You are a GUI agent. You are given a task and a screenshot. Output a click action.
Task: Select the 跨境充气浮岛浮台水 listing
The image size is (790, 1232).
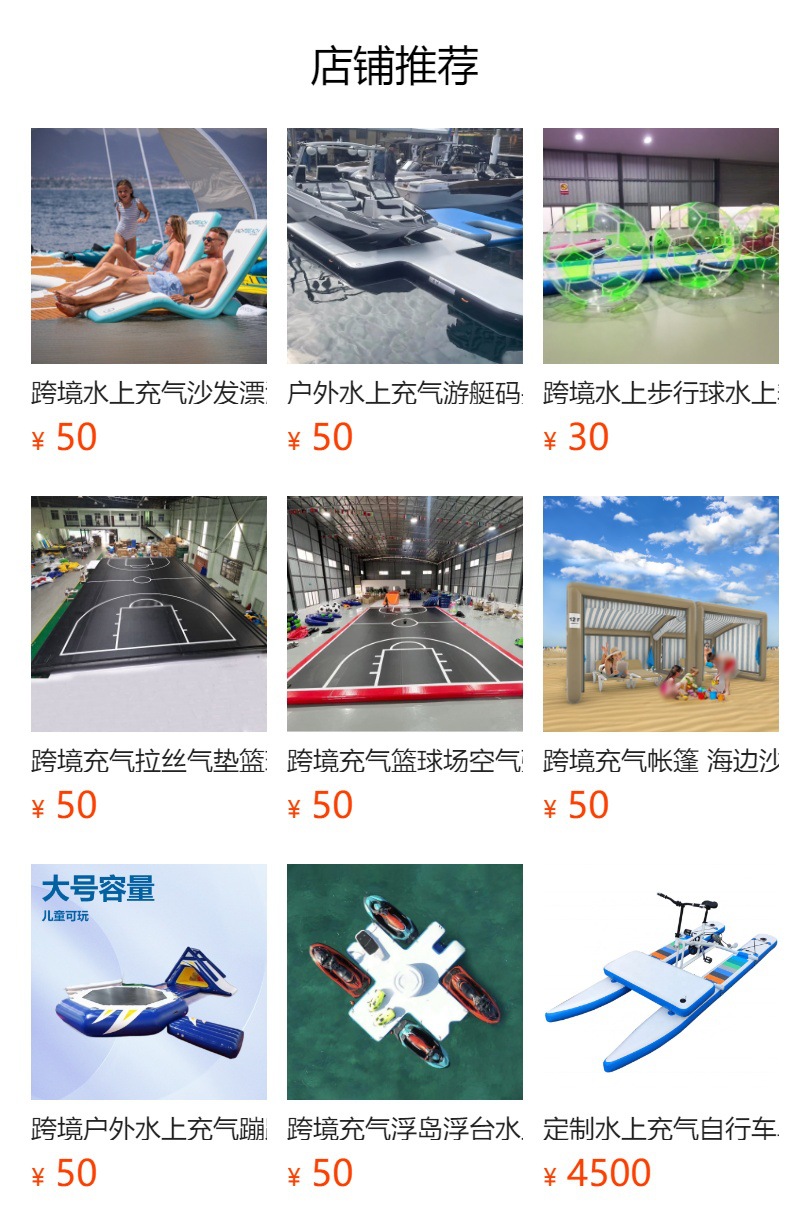(405, 982)
